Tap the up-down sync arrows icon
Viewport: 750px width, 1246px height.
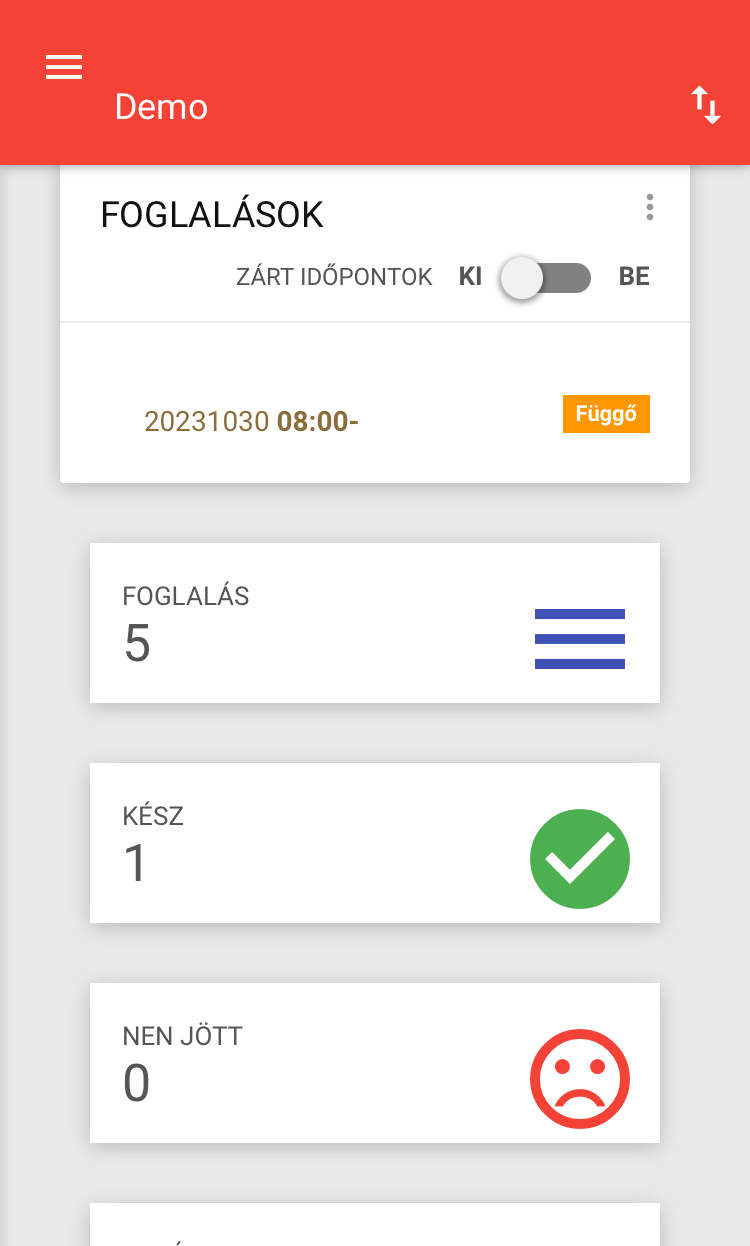706,105
